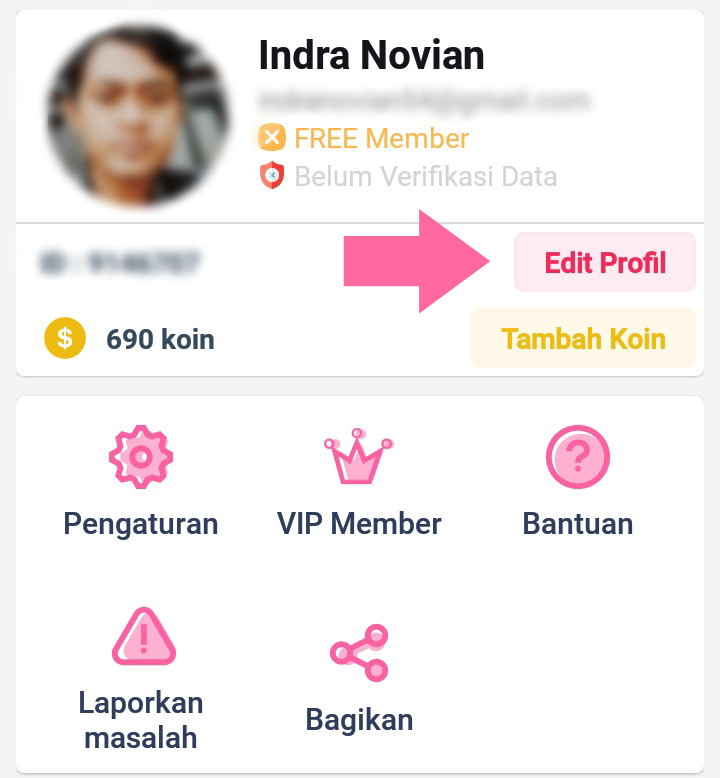Image resolution: width=720 pixels, height=778 pixels.
Task: Share via Bagikan
Action: click(359, 678)
